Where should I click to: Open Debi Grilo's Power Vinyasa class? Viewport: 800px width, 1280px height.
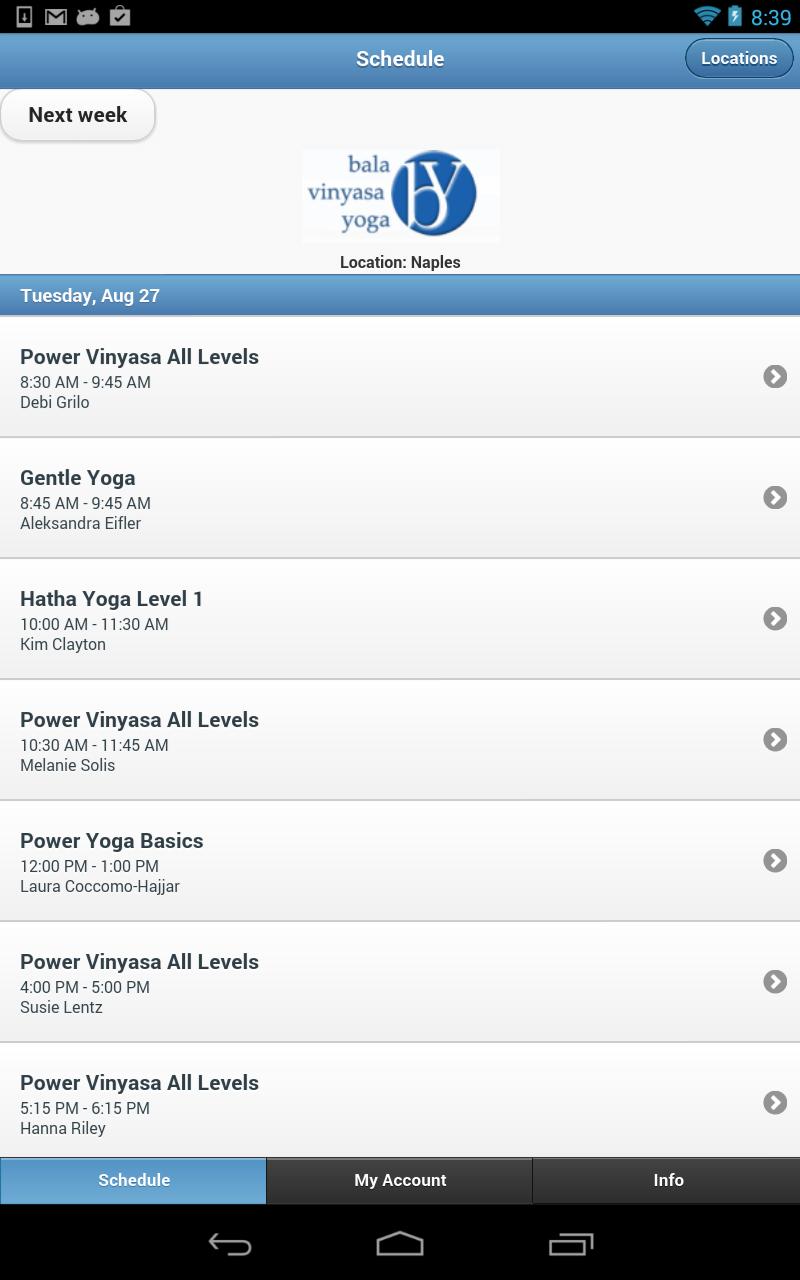click(400, 377)
